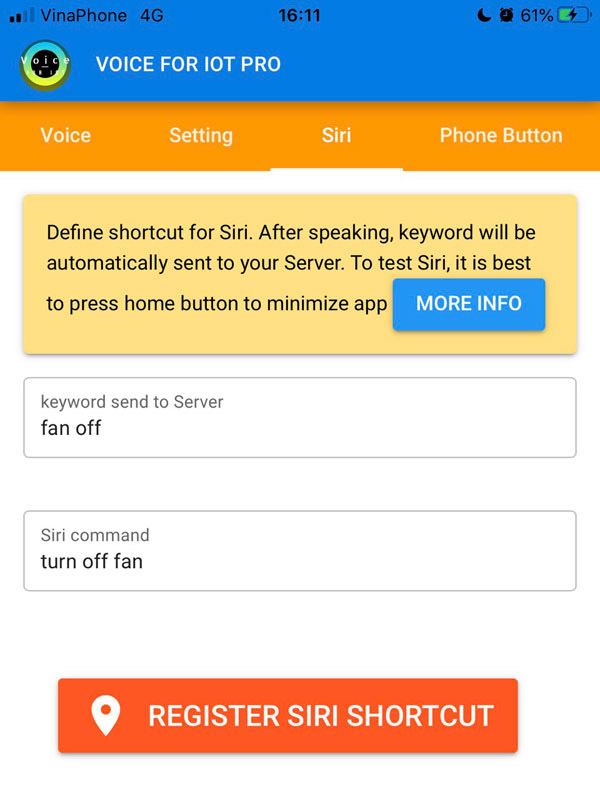Open the Setting tab
Image resolution: width=600 pixels, height=790 pixels.
pyautogui.click(x=200, y=136)
